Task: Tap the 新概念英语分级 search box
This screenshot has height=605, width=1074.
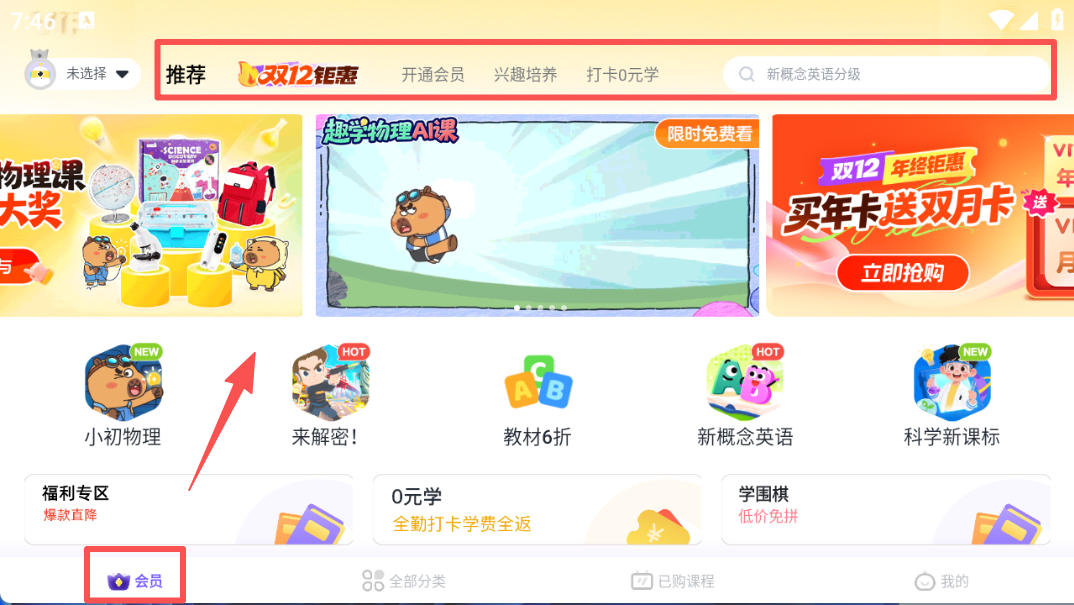Action: 885,74
